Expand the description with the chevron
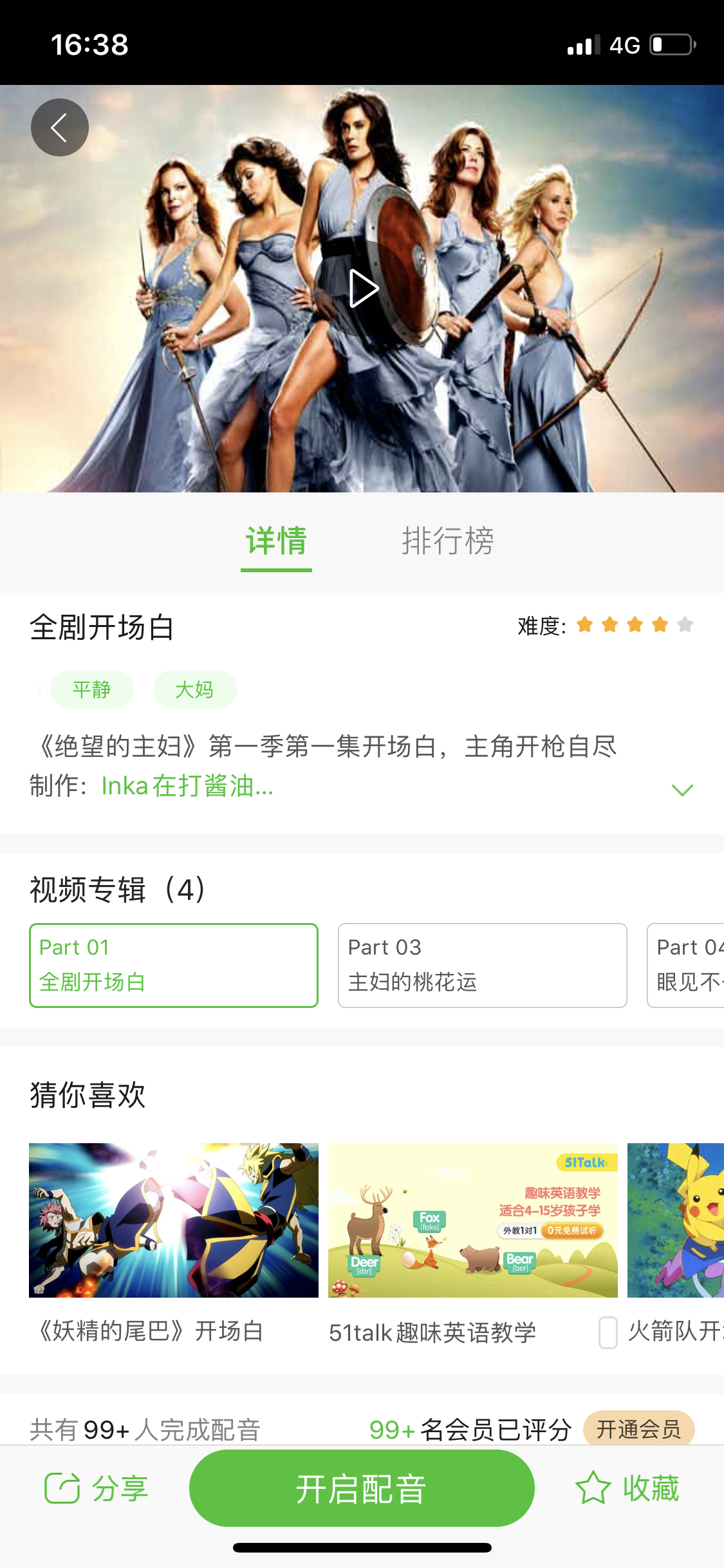Image resolution: width=724 pixels, height=1568 pixels. click(682, 790)
